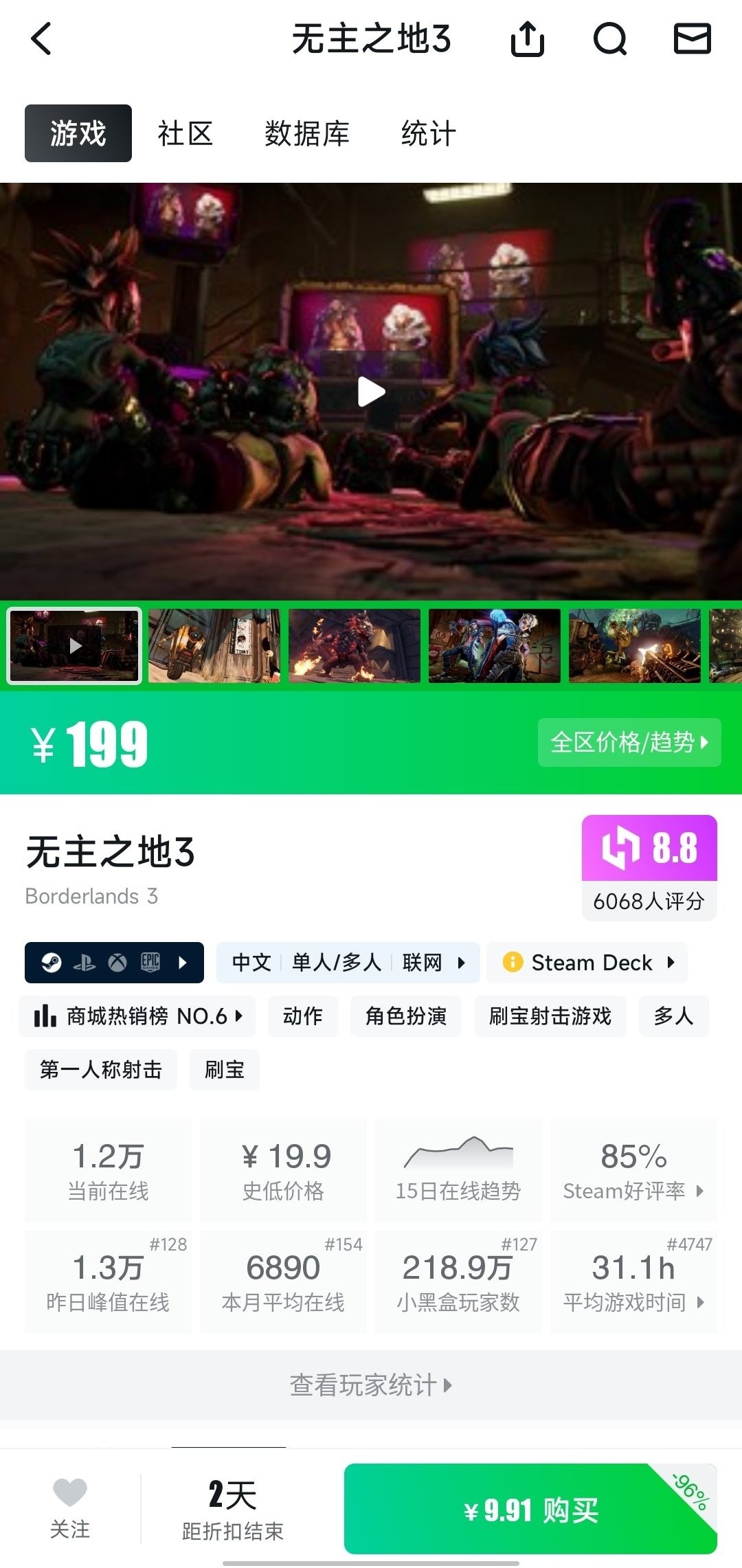The image size is (742, 1568).
Task: Expand the platforms list chip
Action: pos(114,963)
